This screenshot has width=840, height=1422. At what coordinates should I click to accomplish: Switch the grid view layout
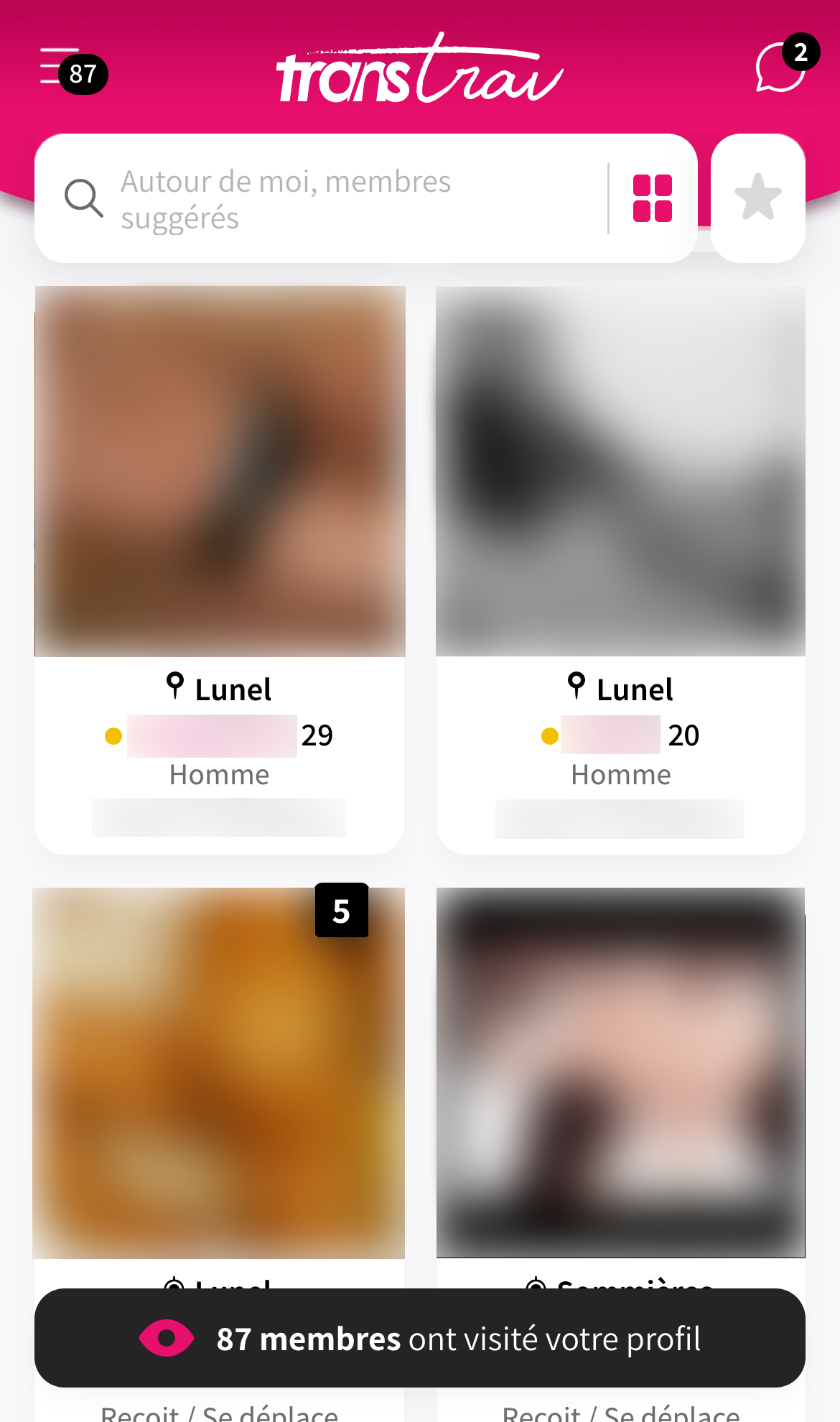(x=652, y=198)
